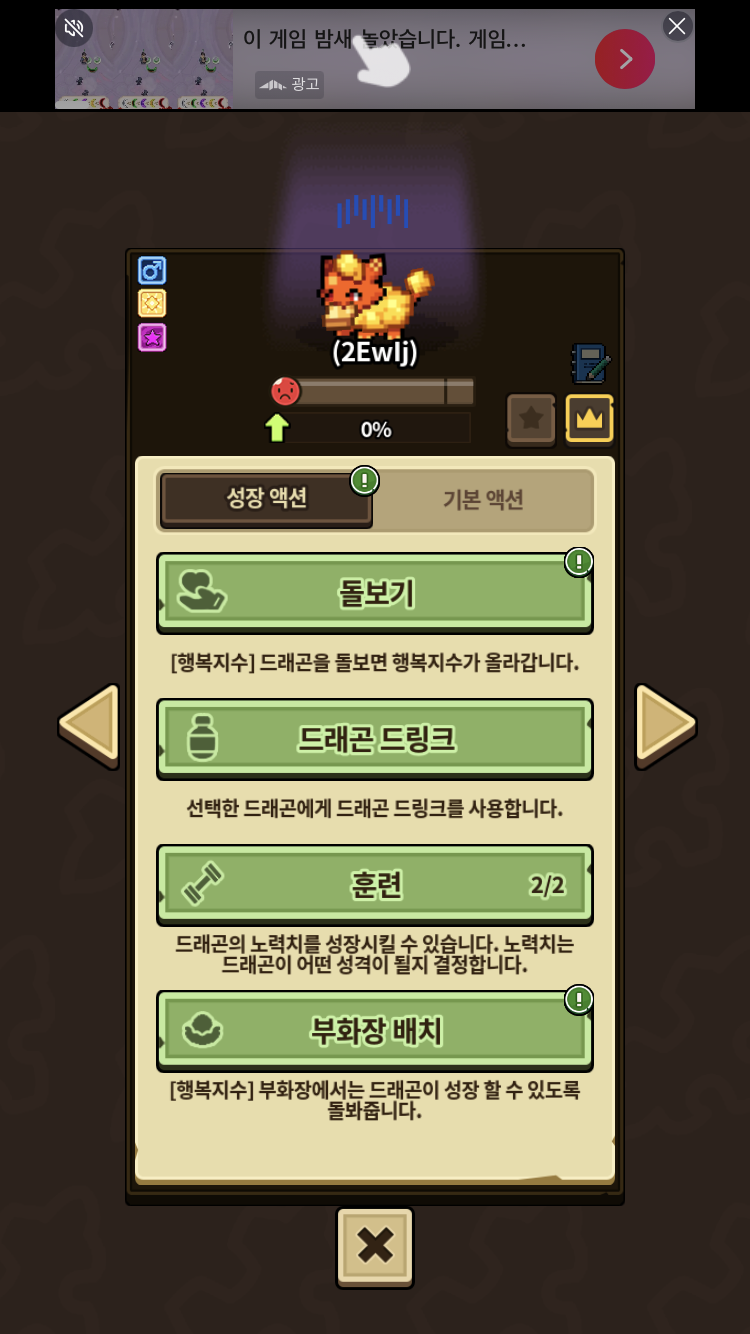Dismiss the ad banner at top
Image resolution: width=750 pixels, height=1334 pixels.
[x=677, y=26]
